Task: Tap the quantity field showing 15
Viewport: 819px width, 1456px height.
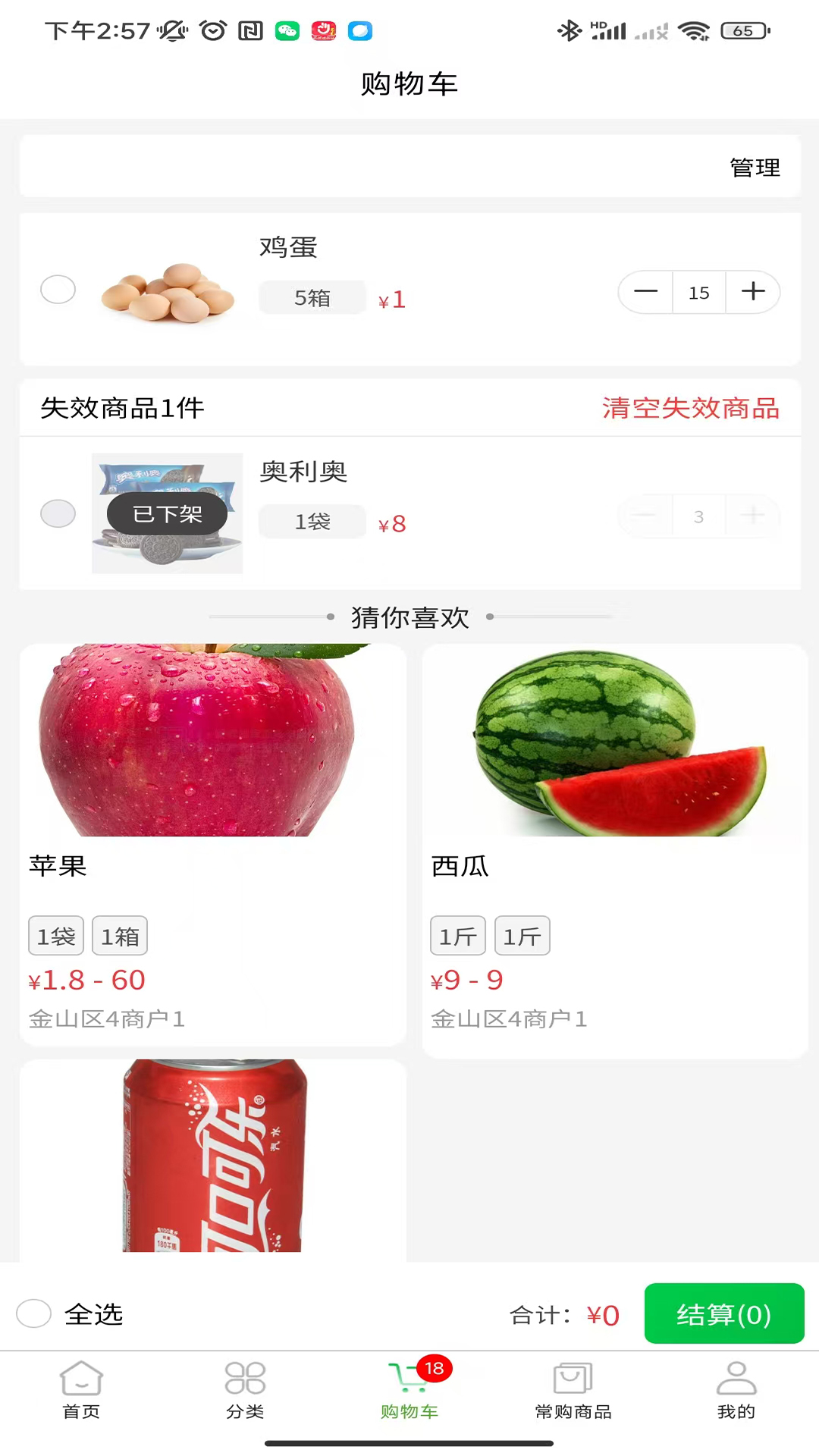Action: coord(698,292)
